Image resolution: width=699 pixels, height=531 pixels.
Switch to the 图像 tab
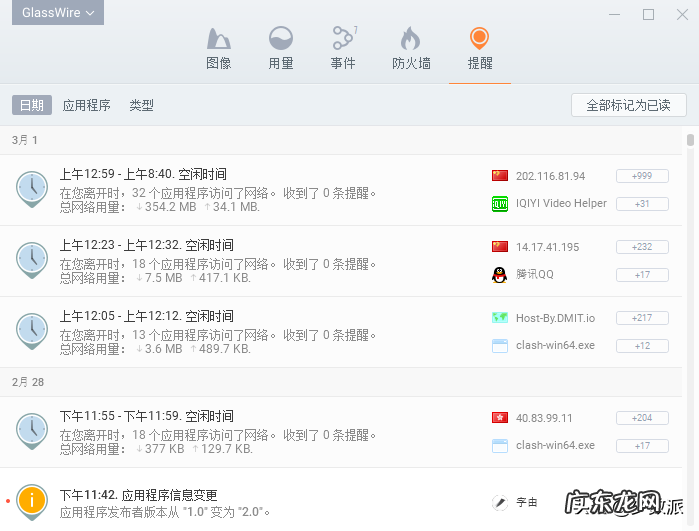pos(218,48)
